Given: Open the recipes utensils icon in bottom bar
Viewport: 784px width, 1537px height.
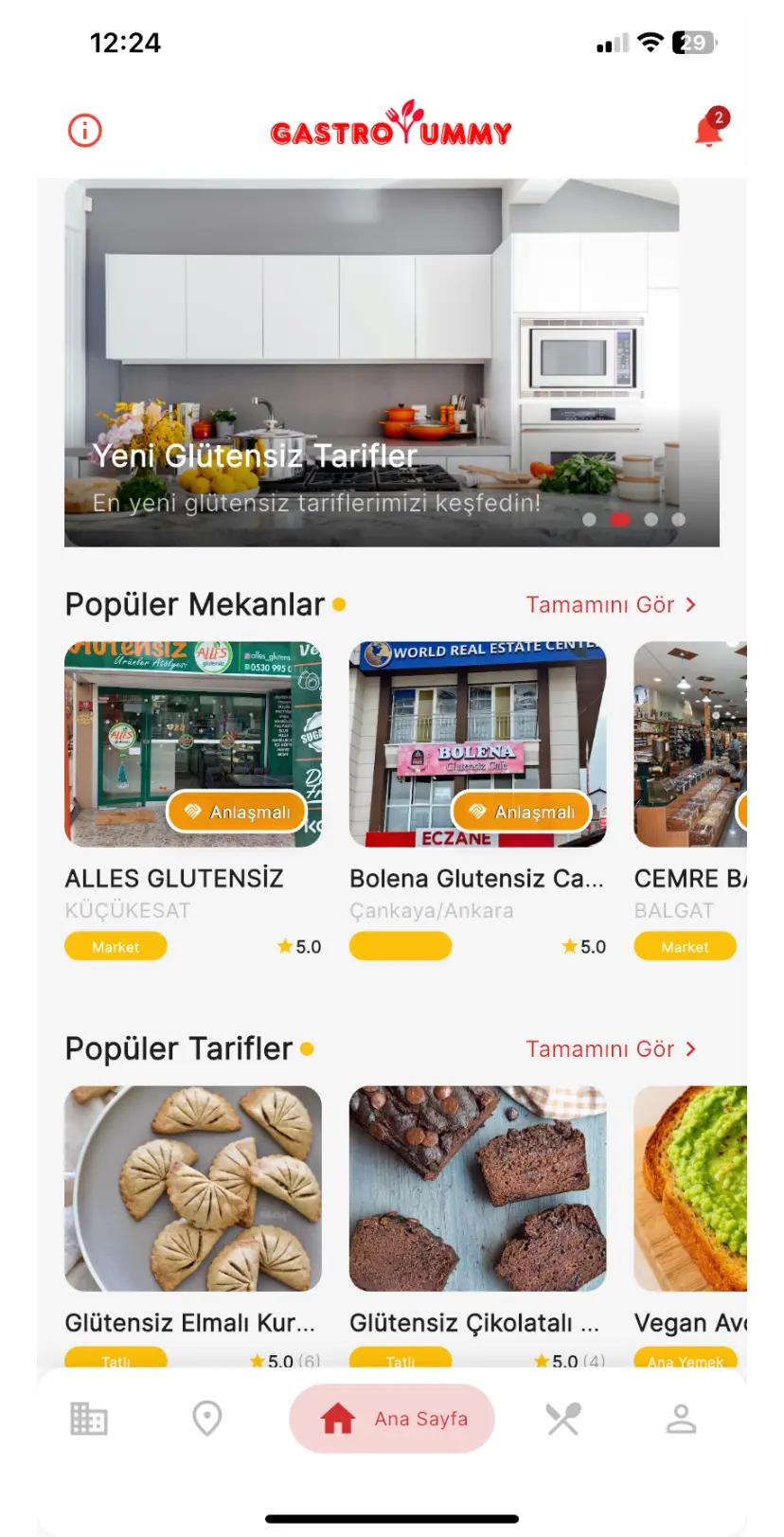Looking at the screenshot, I should click(x=562, y=1418).
